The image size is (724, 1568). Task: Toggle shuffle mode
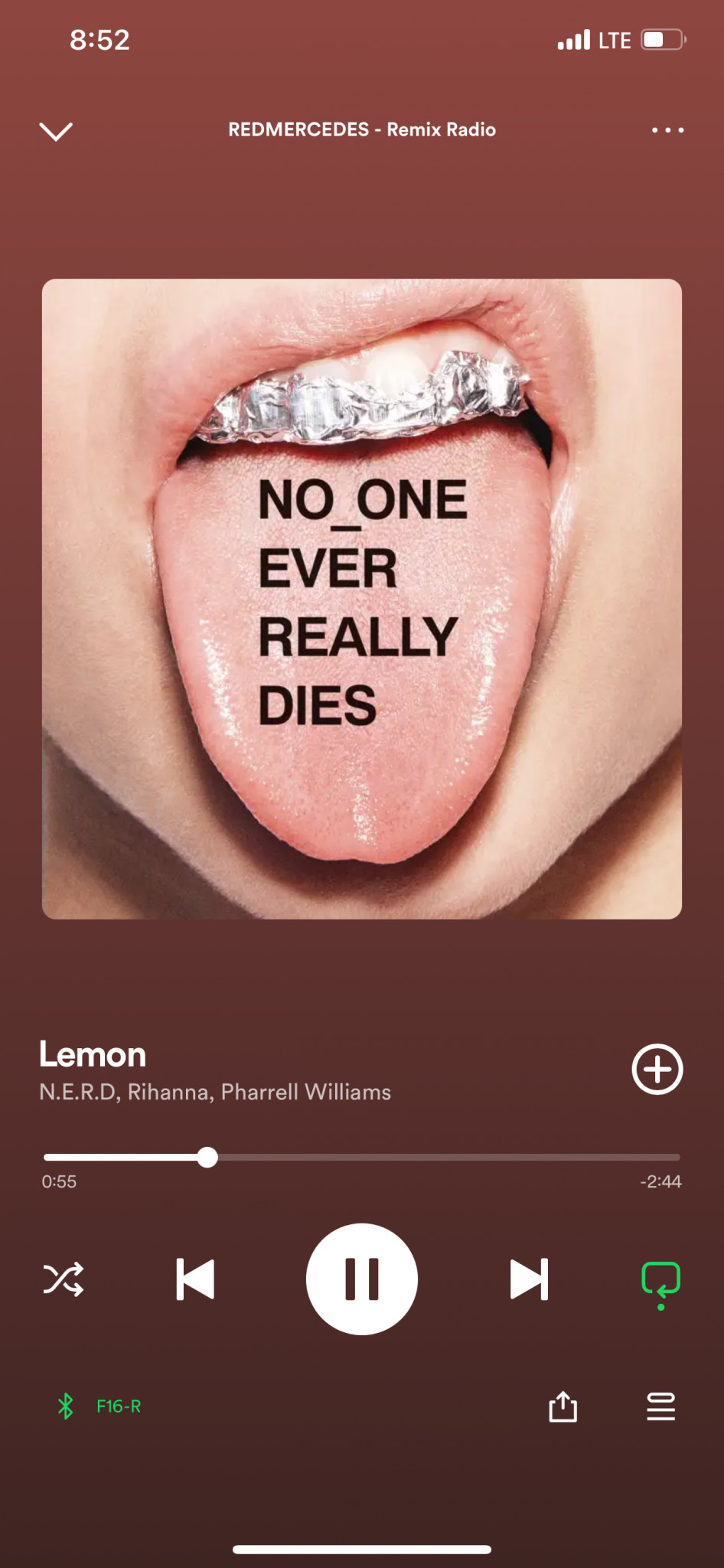coord(64,1279)
